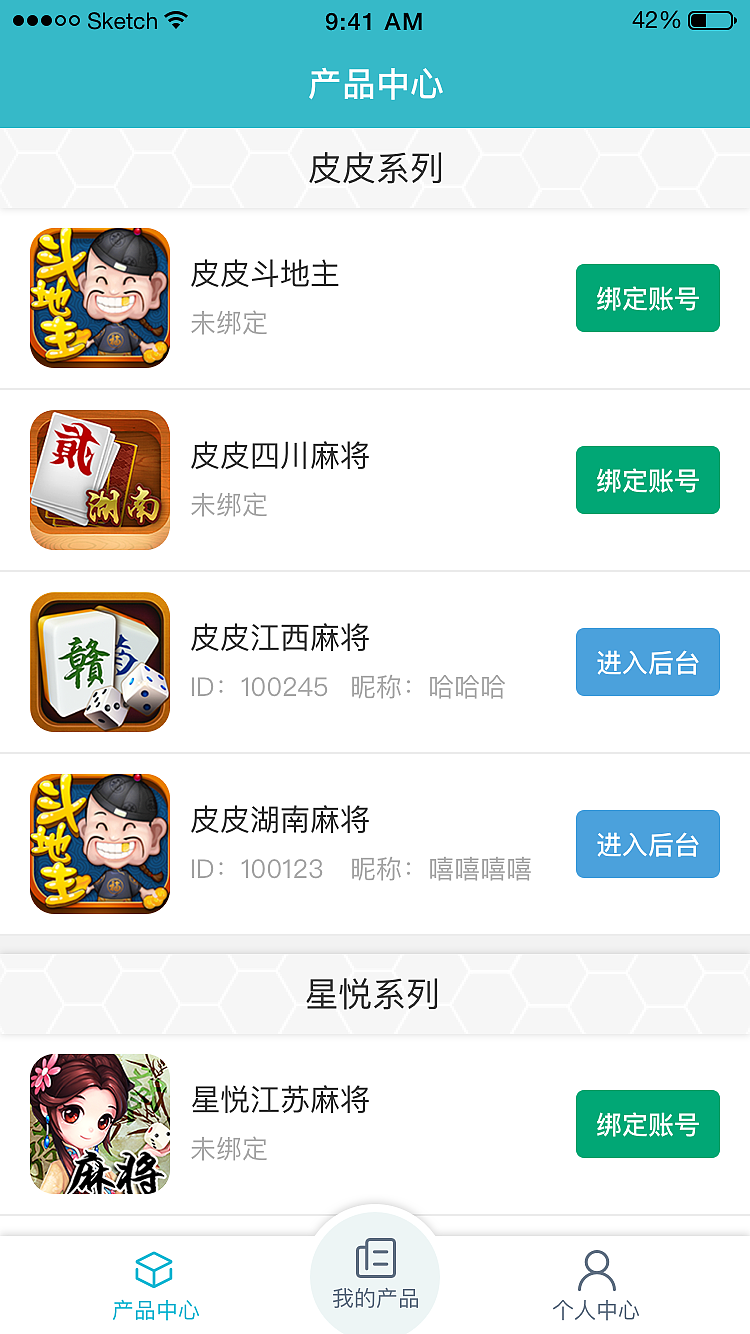Open 个人中心 person icon
The width and height of the screenshot is (750, 1334).
[x=598, y=1271]
